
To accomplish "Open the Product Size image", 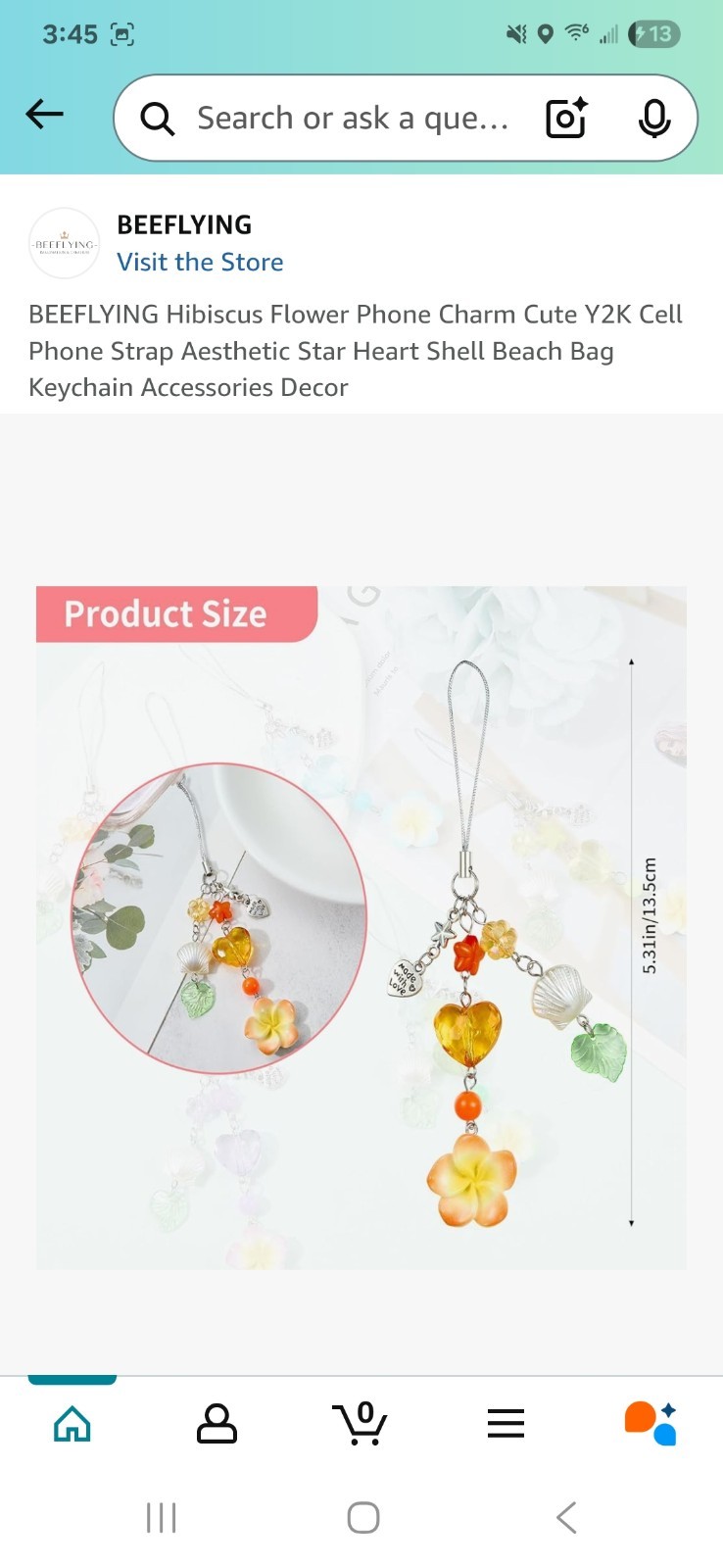I will [x=361, y=927].
